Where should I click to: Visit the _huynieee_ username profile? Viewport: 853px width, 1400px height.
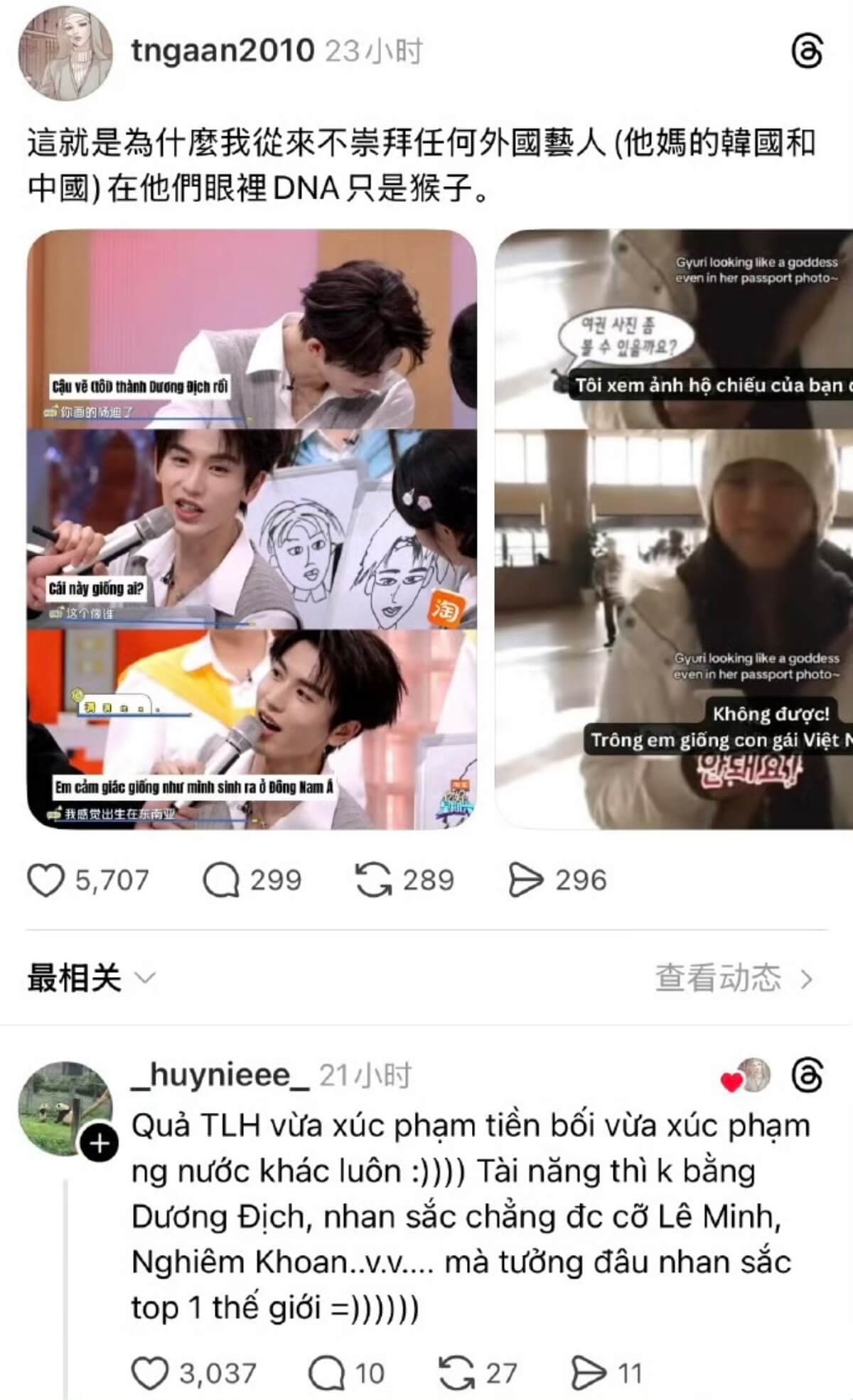coord(220,1076)
